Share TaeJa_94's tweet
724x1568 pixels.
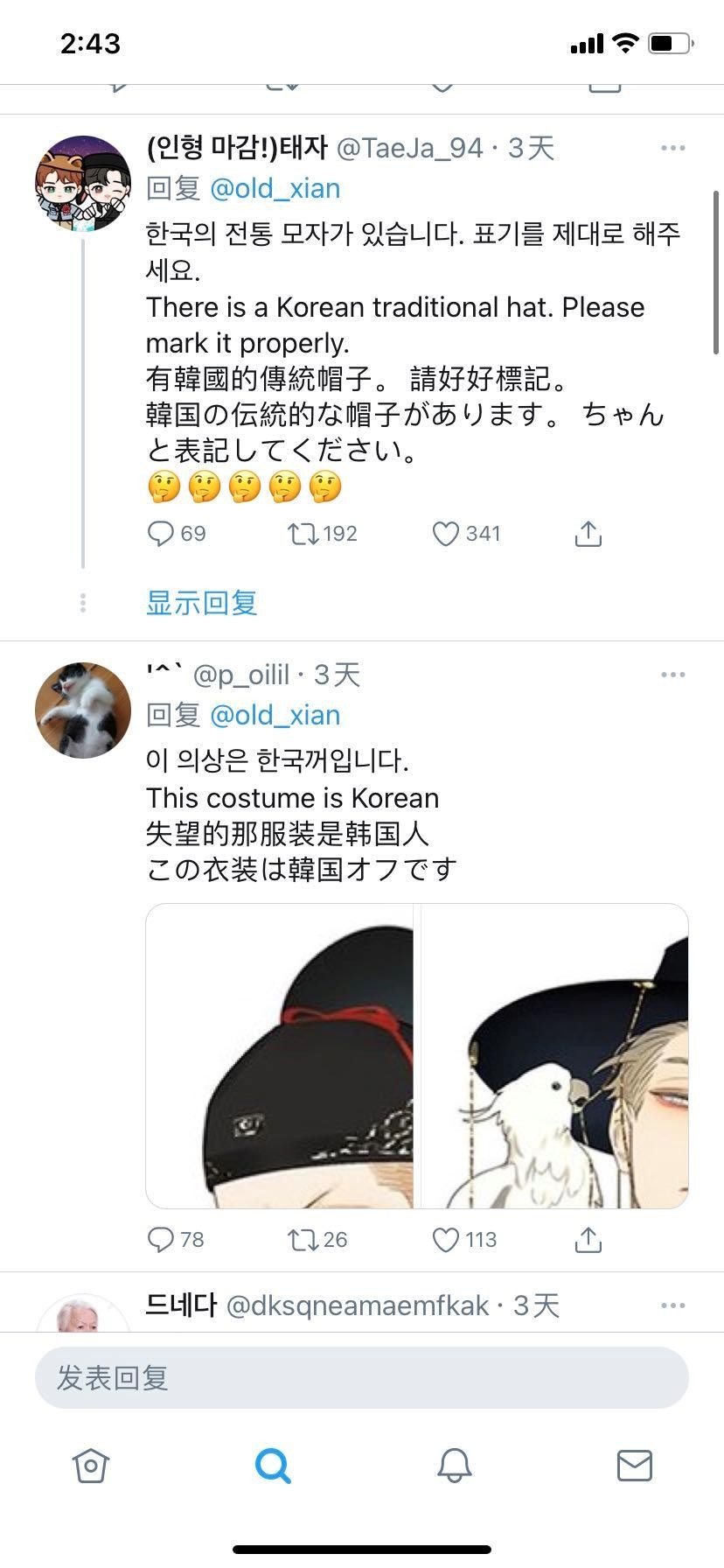click(588, 534)
